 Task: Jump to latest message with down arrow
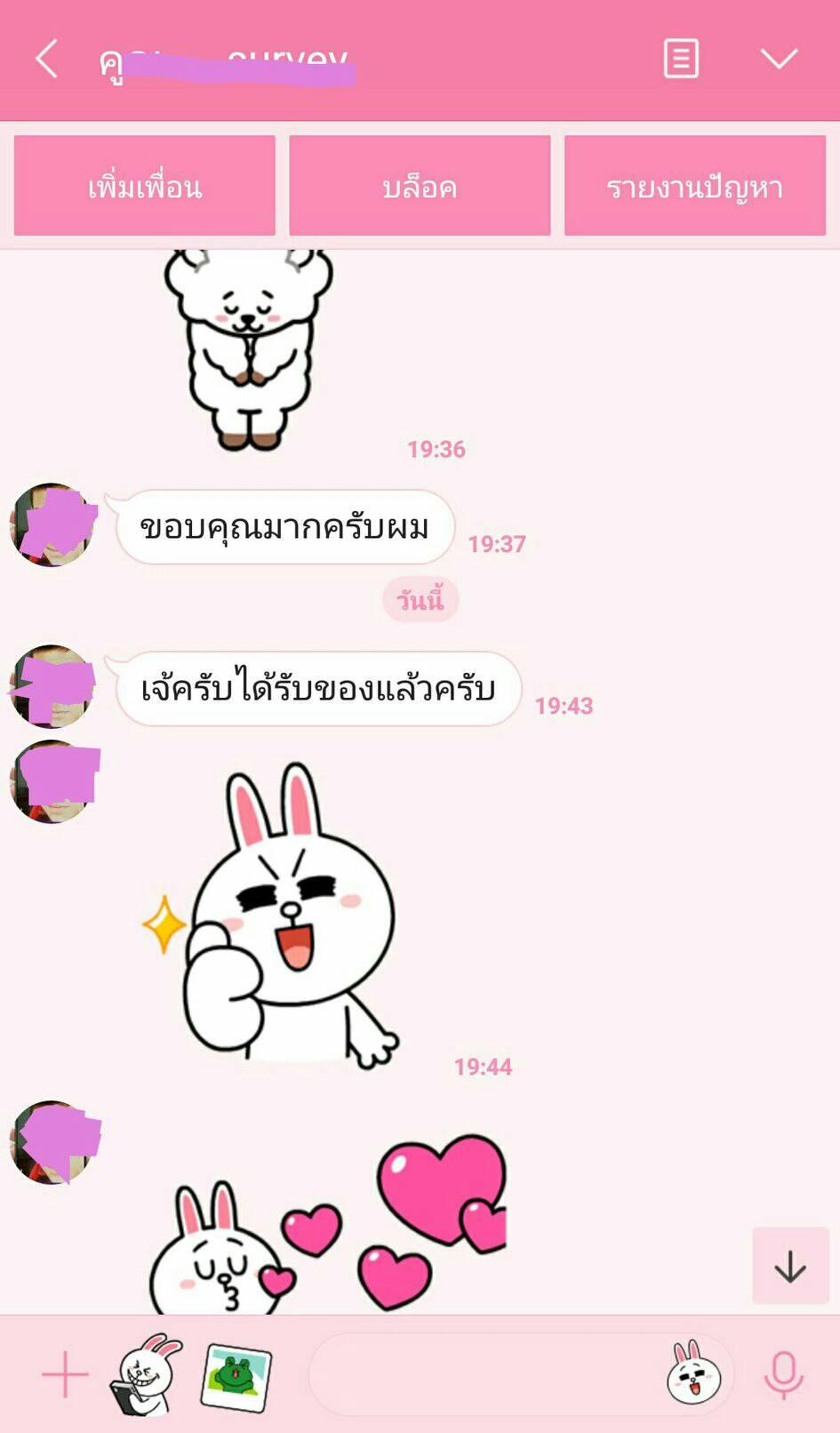[790, 1266]
